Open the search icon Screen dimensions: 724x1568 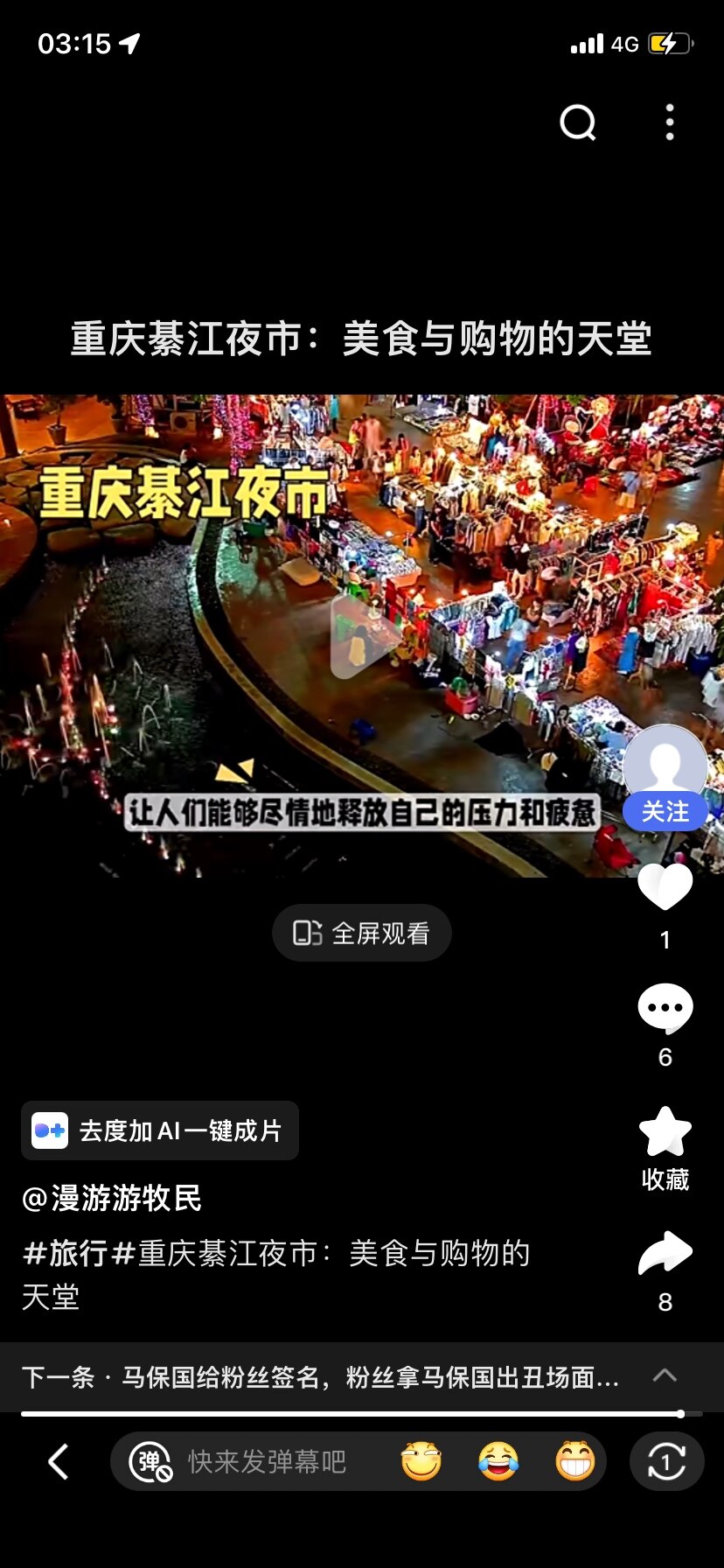(x=578, y=122)
